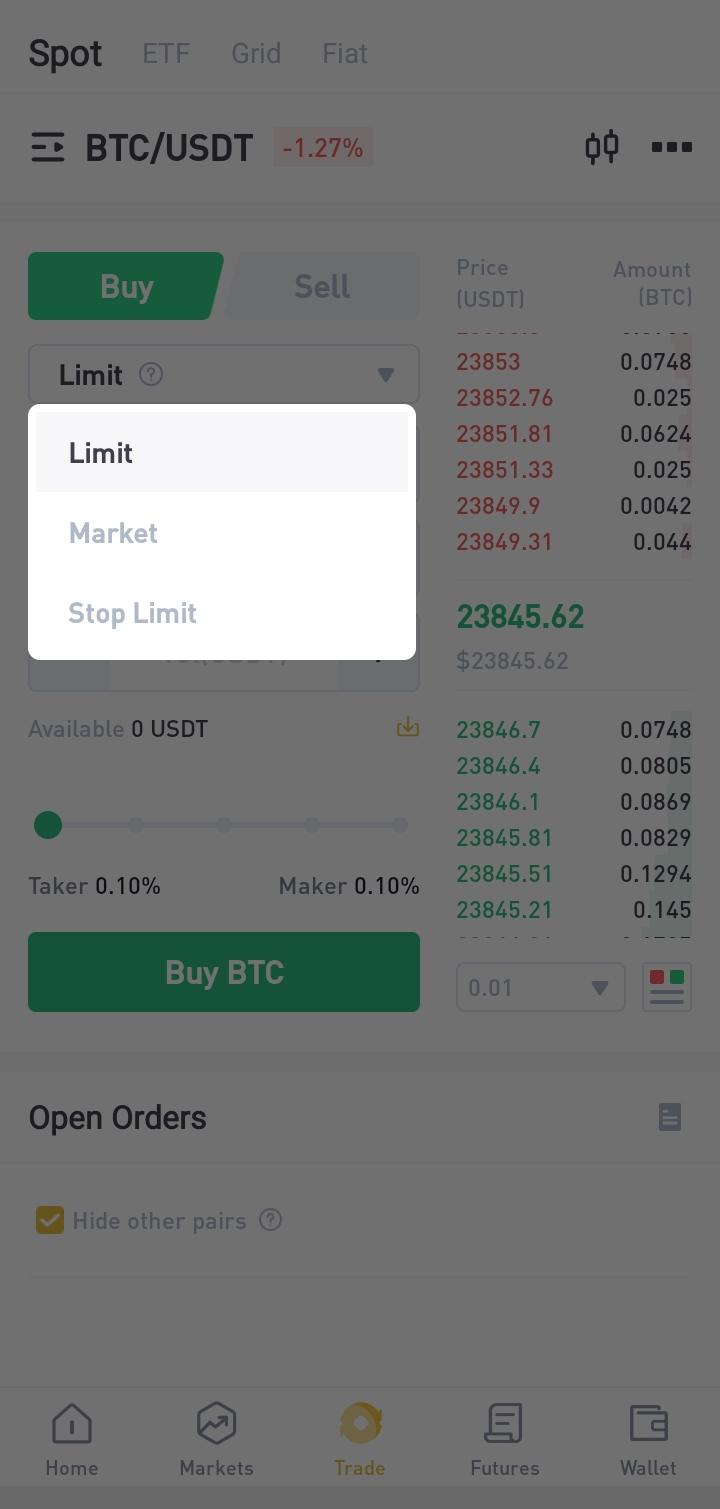Open the order history document icon
720x1509 pixels.
(670, 1117)
